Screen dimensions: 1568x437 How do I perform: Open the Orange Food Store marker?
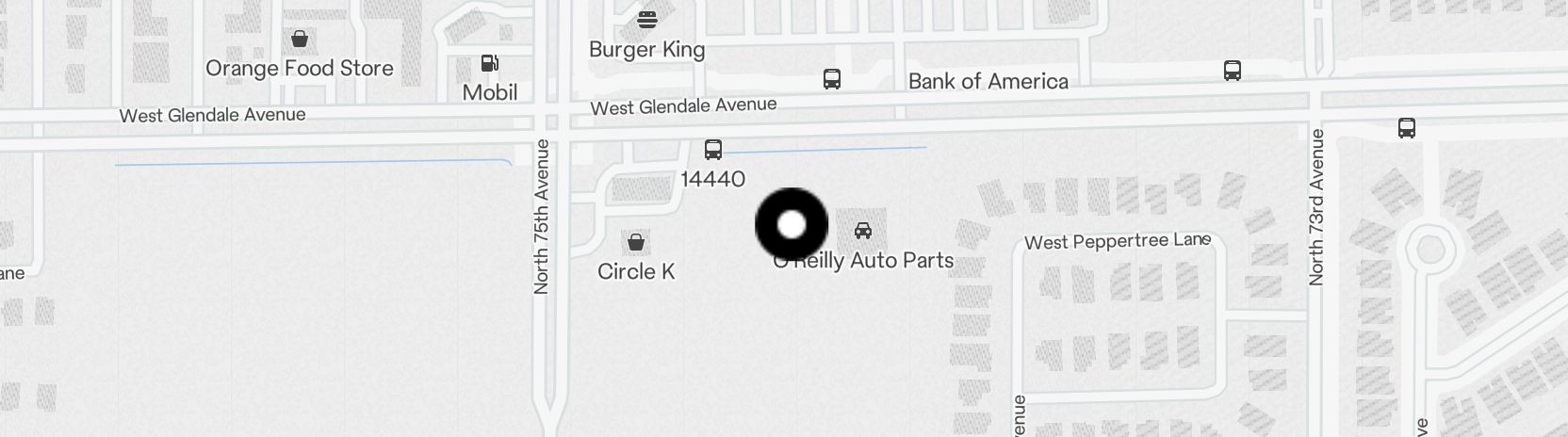pos(299,40)
